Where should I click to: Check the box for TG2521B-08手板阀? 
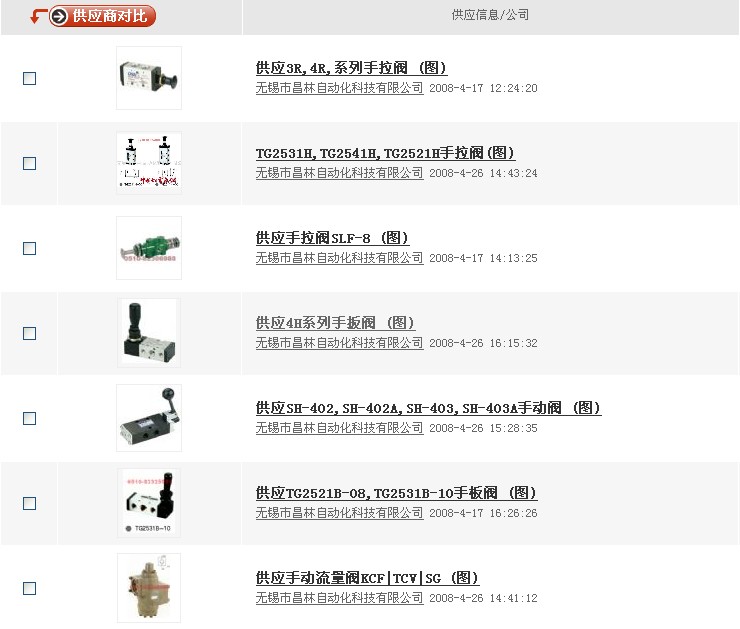[x=30, y=503]
